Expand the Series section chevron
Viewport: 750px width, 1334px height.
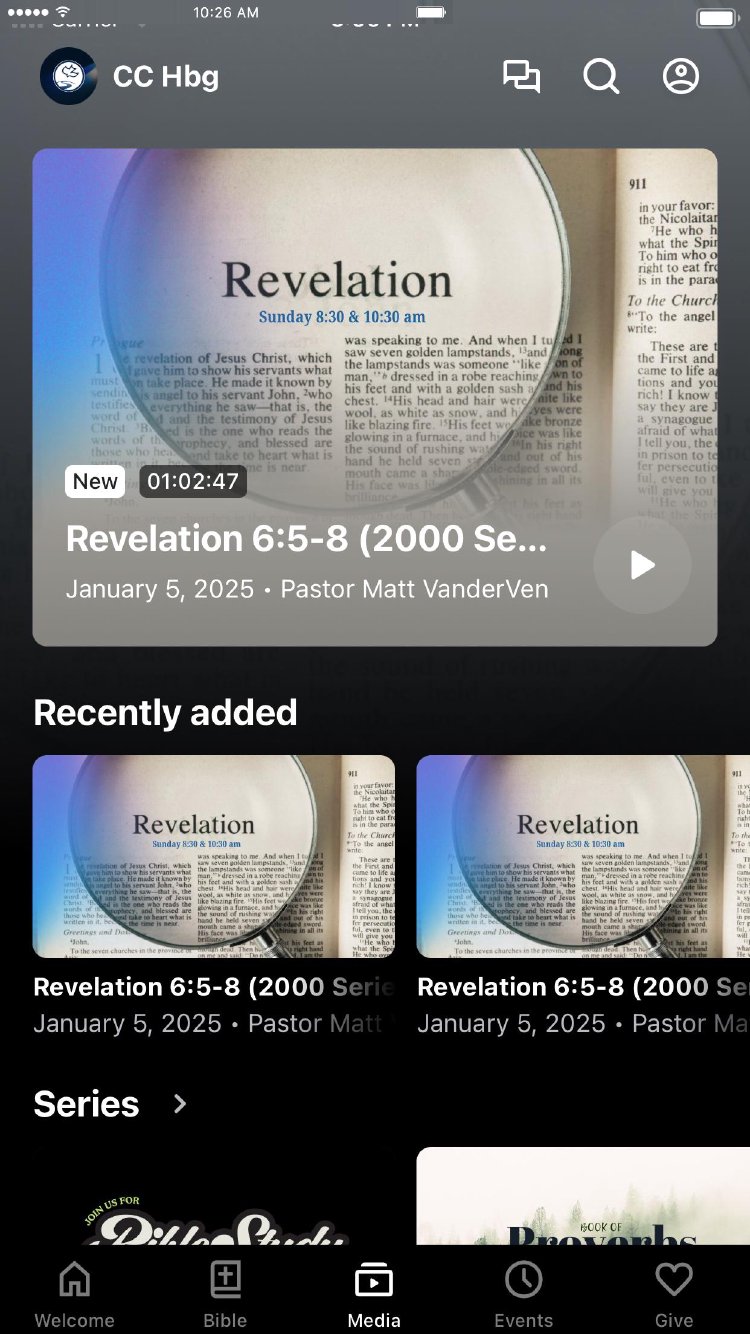[x=180, y=1104]
